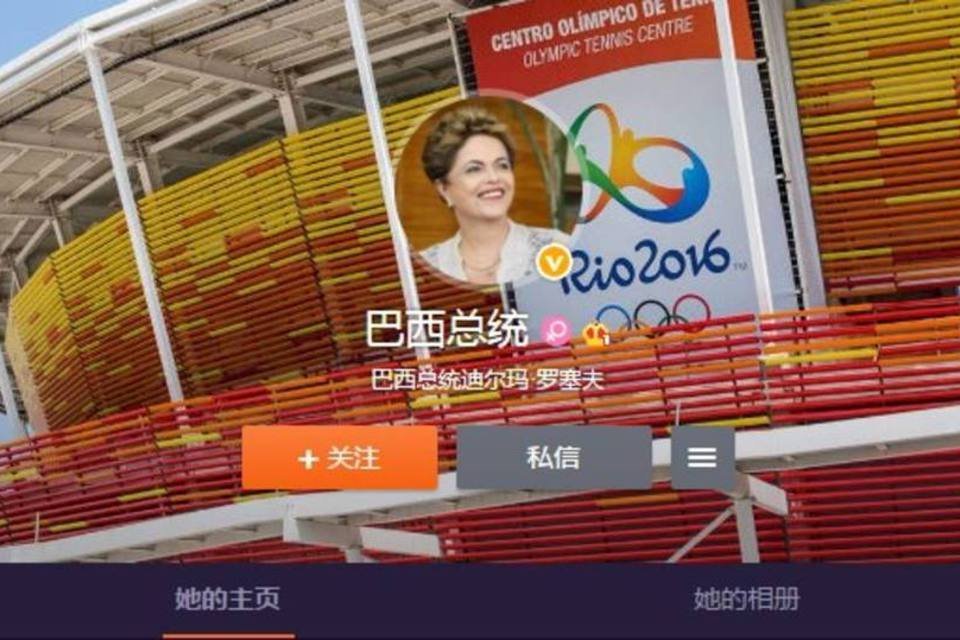
Task: Open the three-line more options menu
Action: coord(702,458)
